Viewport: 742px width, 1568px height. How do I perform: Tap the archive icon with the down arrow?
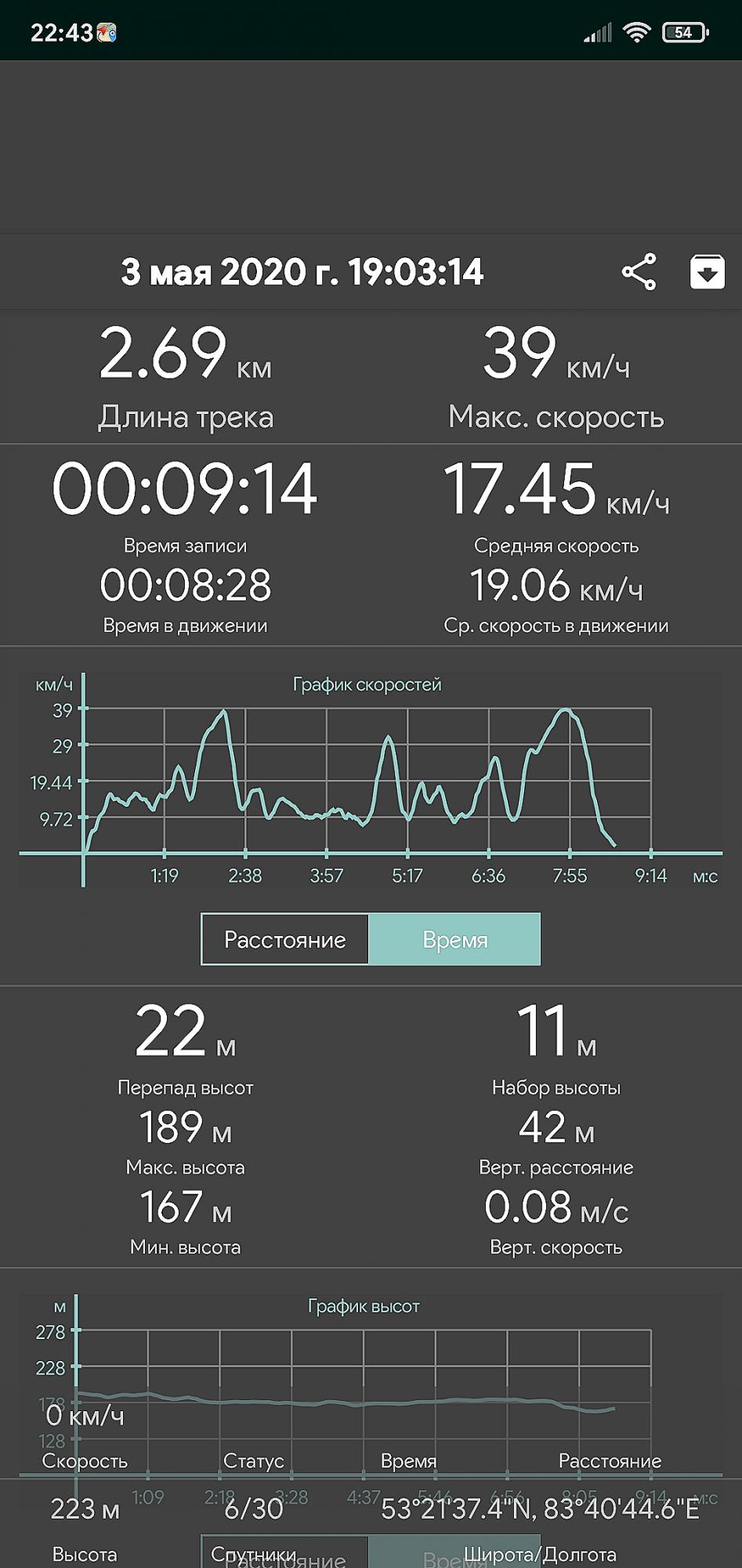(x=707, y=272)
